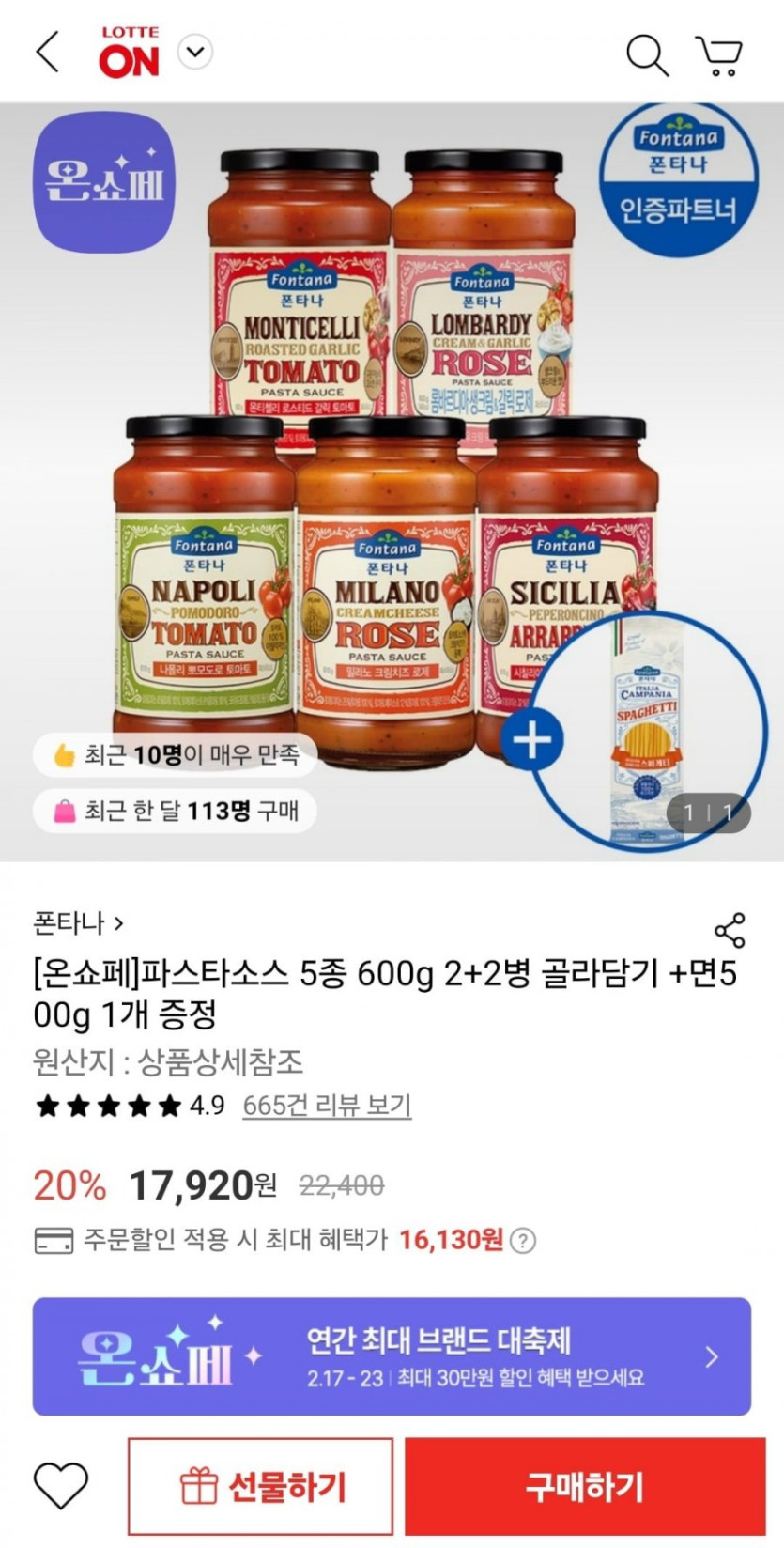Open the 폰타나 brand page
The image size is (784, 1548).
[x=78, y=923]
